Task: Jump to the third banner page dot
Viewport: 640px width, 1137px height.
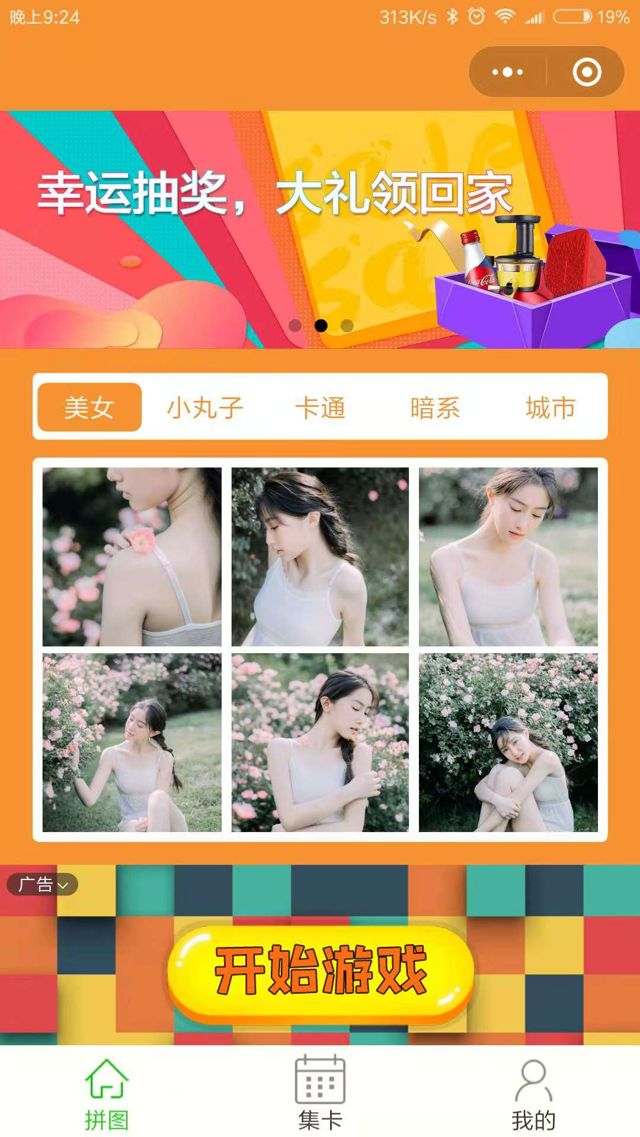Action: click(x=346, y=325)
